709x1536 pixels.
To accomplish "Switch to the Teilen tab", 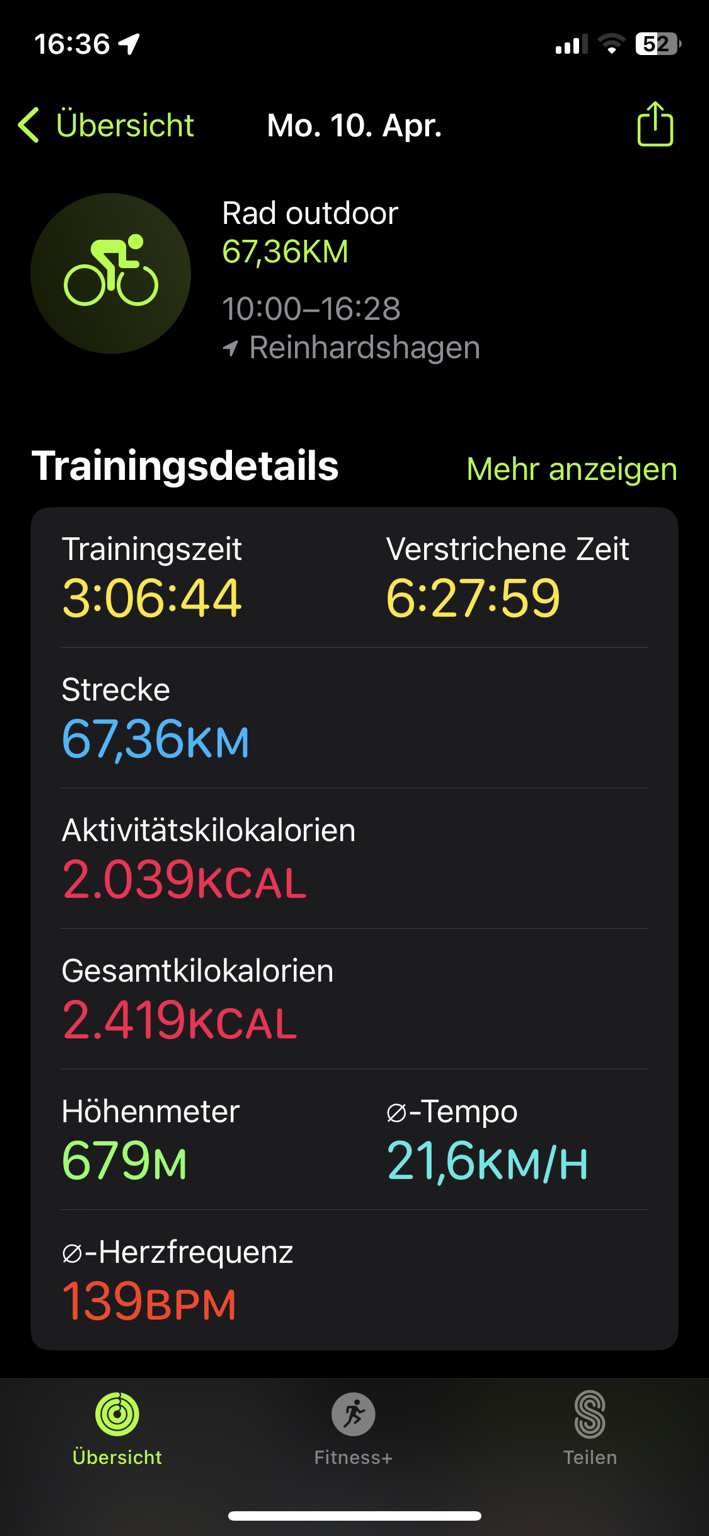I will pyautogui.click(x=590, y=1428).
